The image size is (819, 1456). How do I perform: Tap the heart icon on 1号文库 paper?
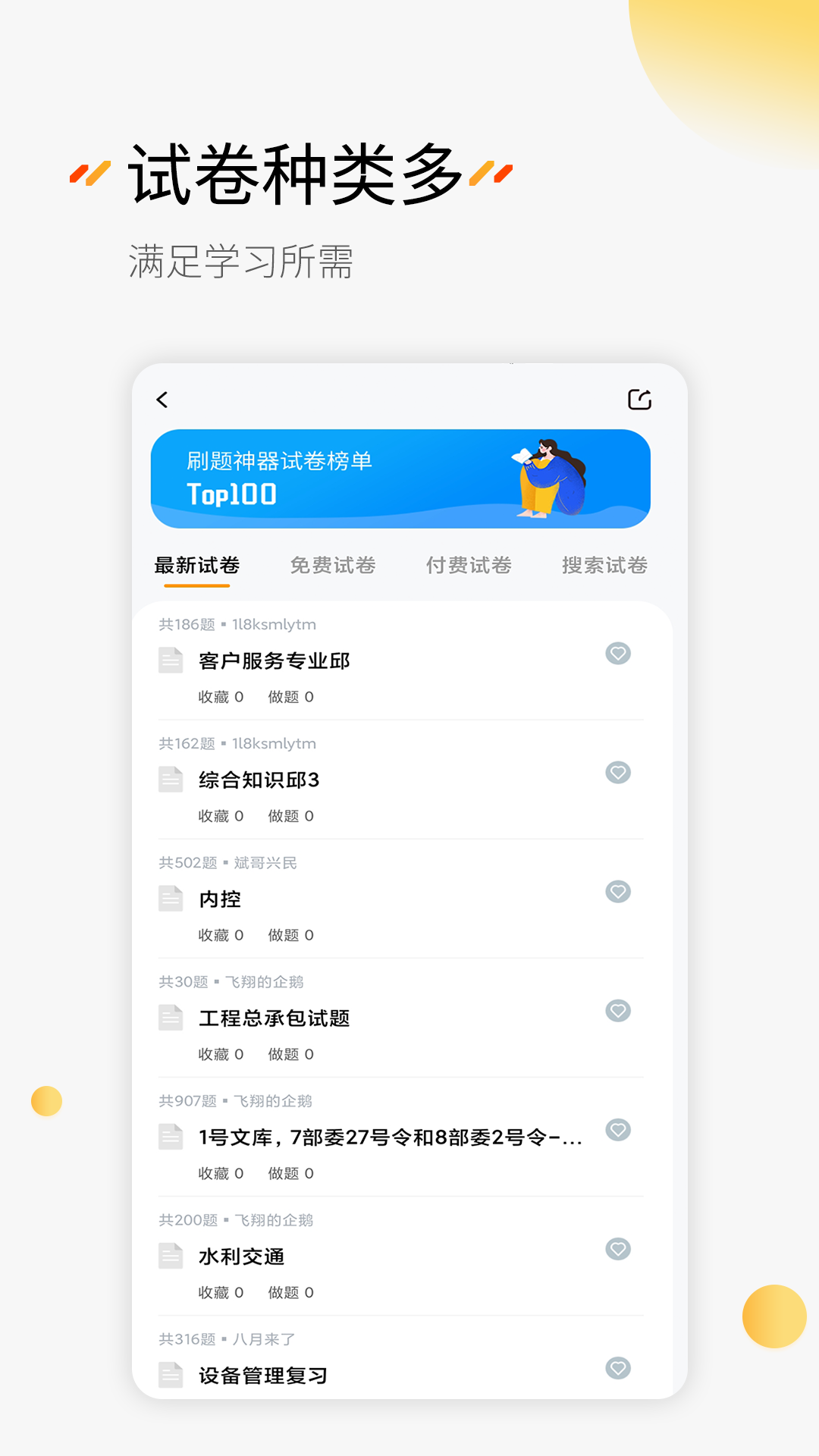coord(618,1129)
